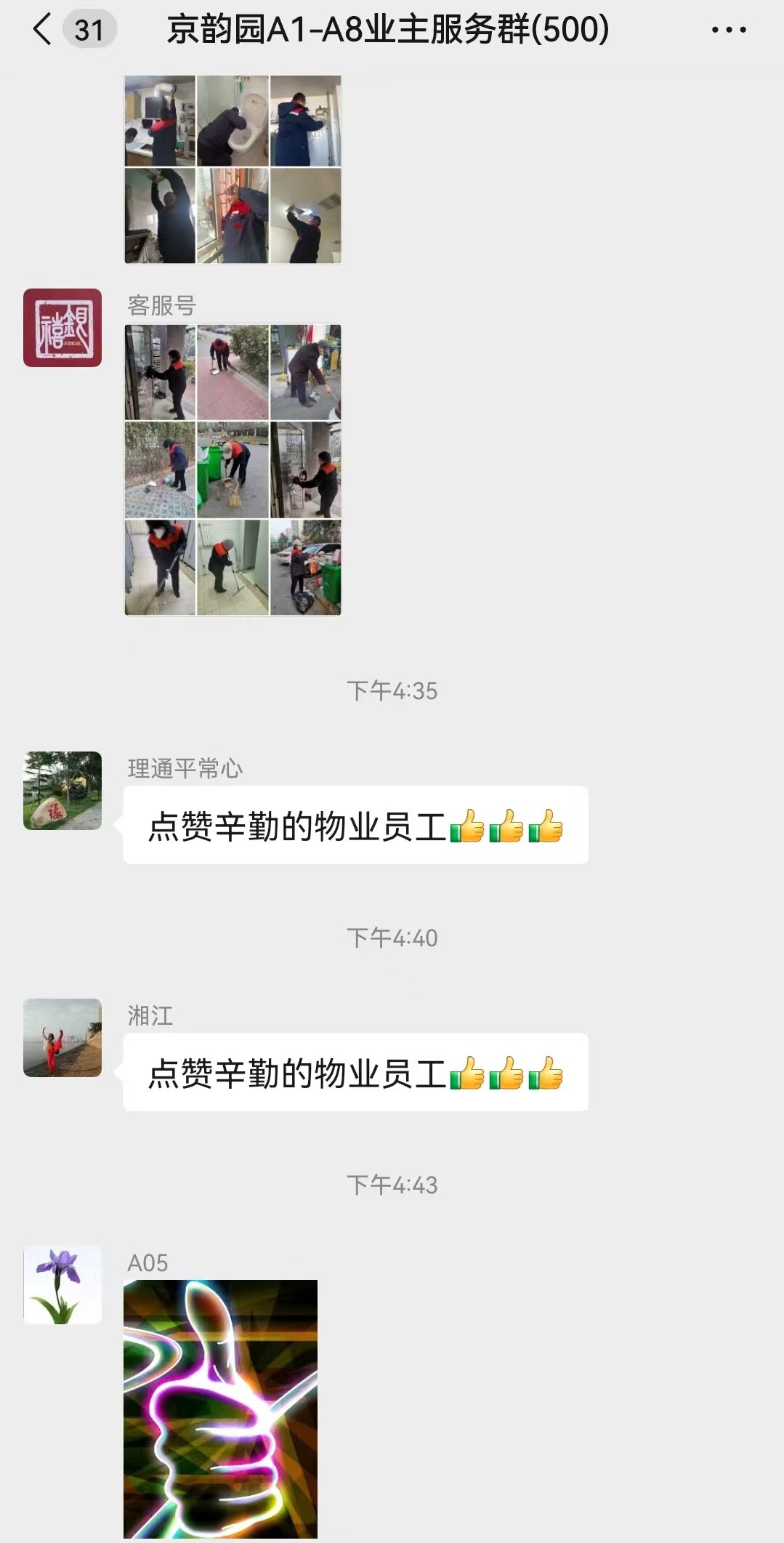Open 湘江's profile avatar
The image size is (784, 1543).
pos(62,1038)
